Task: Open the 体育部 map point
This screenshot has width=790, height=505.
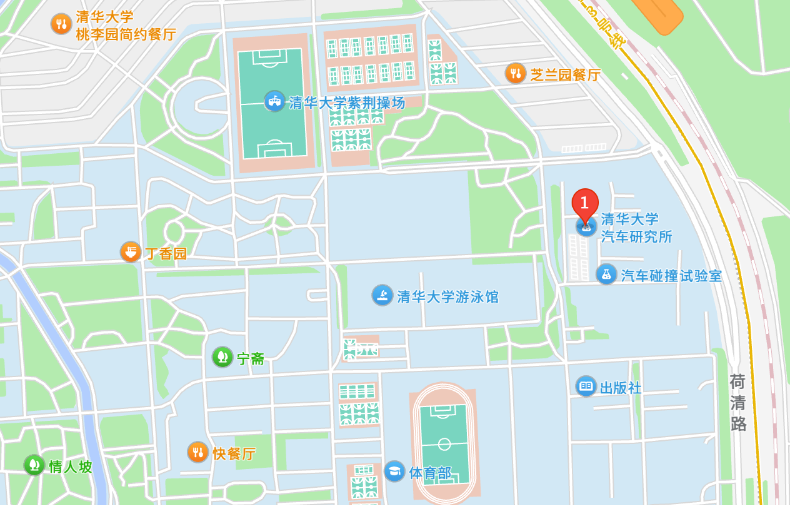Action: [x=395, y=471]
